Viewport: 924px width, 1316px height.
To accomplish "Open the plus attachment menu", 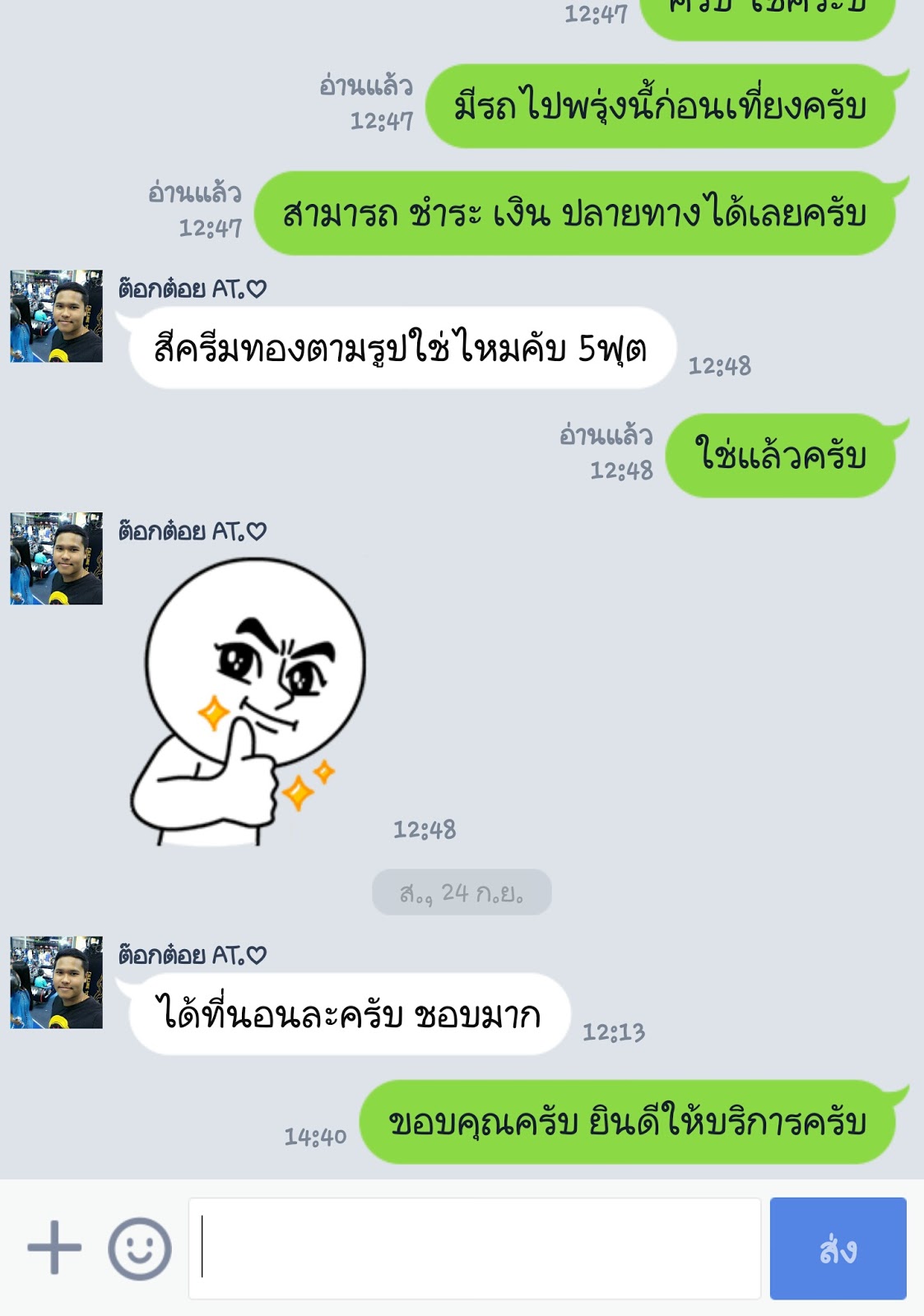I will [54, 1248].
